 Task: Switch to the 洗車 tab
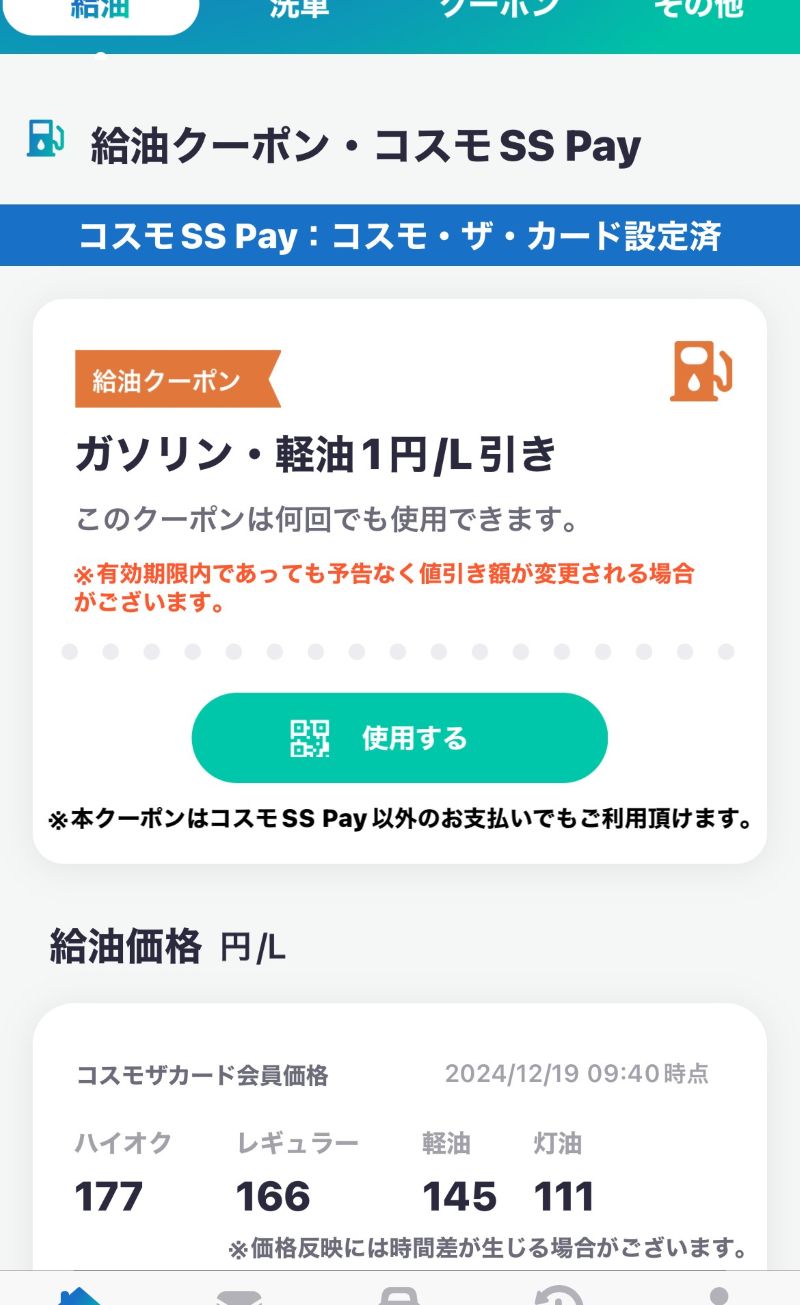pos(300,9)
